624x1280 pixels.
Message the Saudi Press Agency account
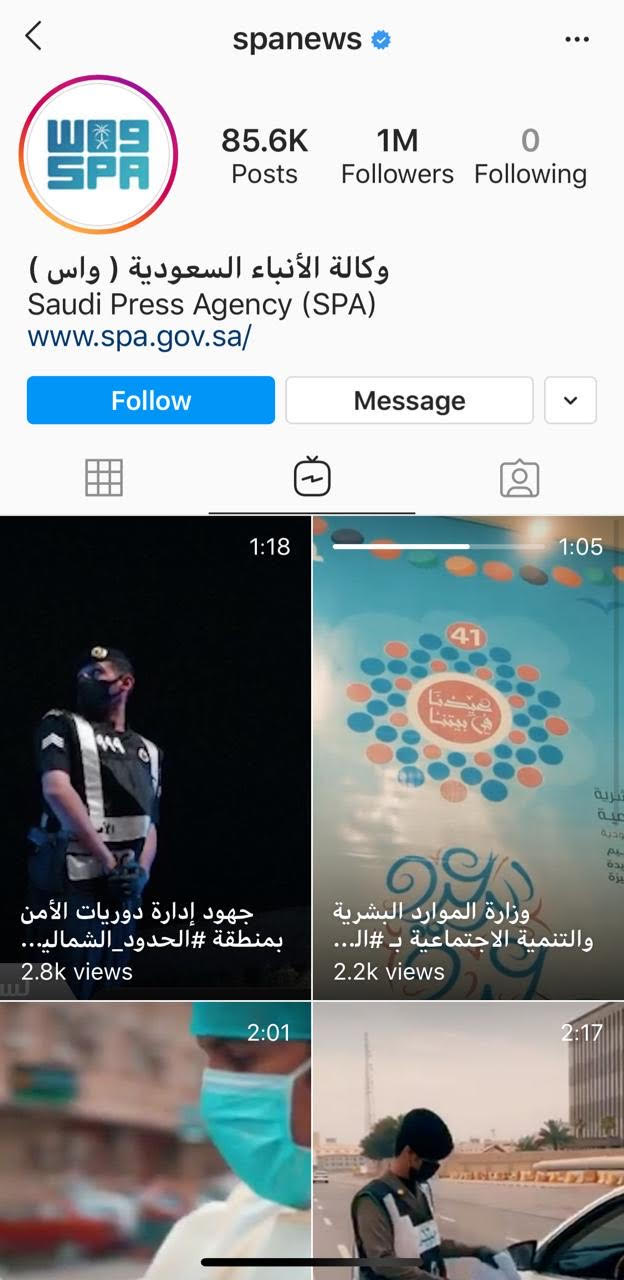tap(409, 400)
